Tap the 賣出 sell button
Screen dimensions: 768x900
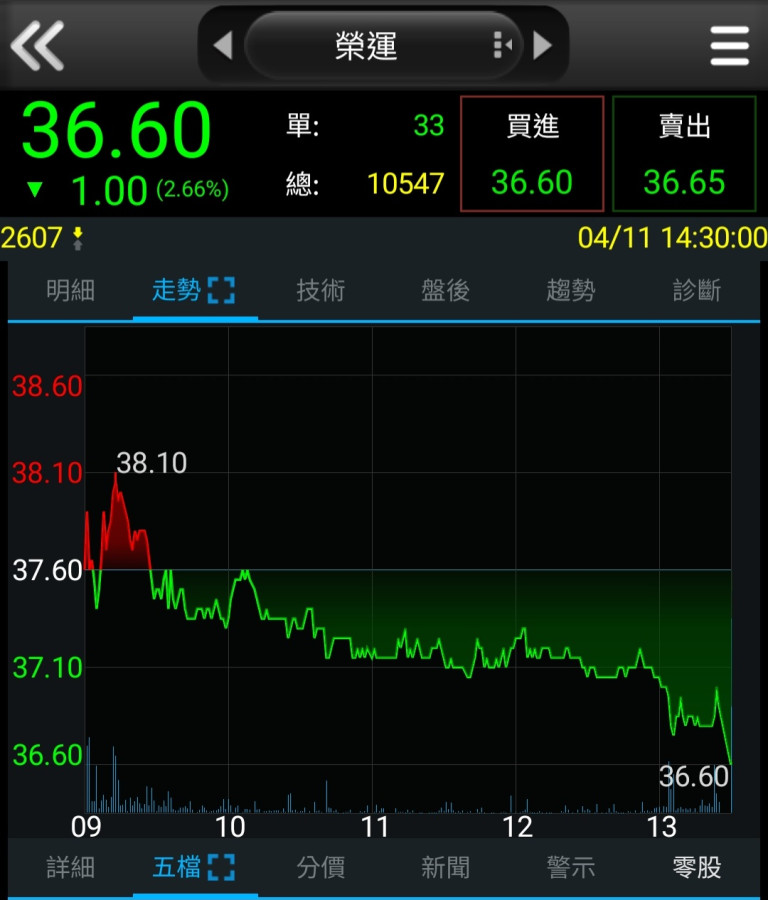(684, 153)
